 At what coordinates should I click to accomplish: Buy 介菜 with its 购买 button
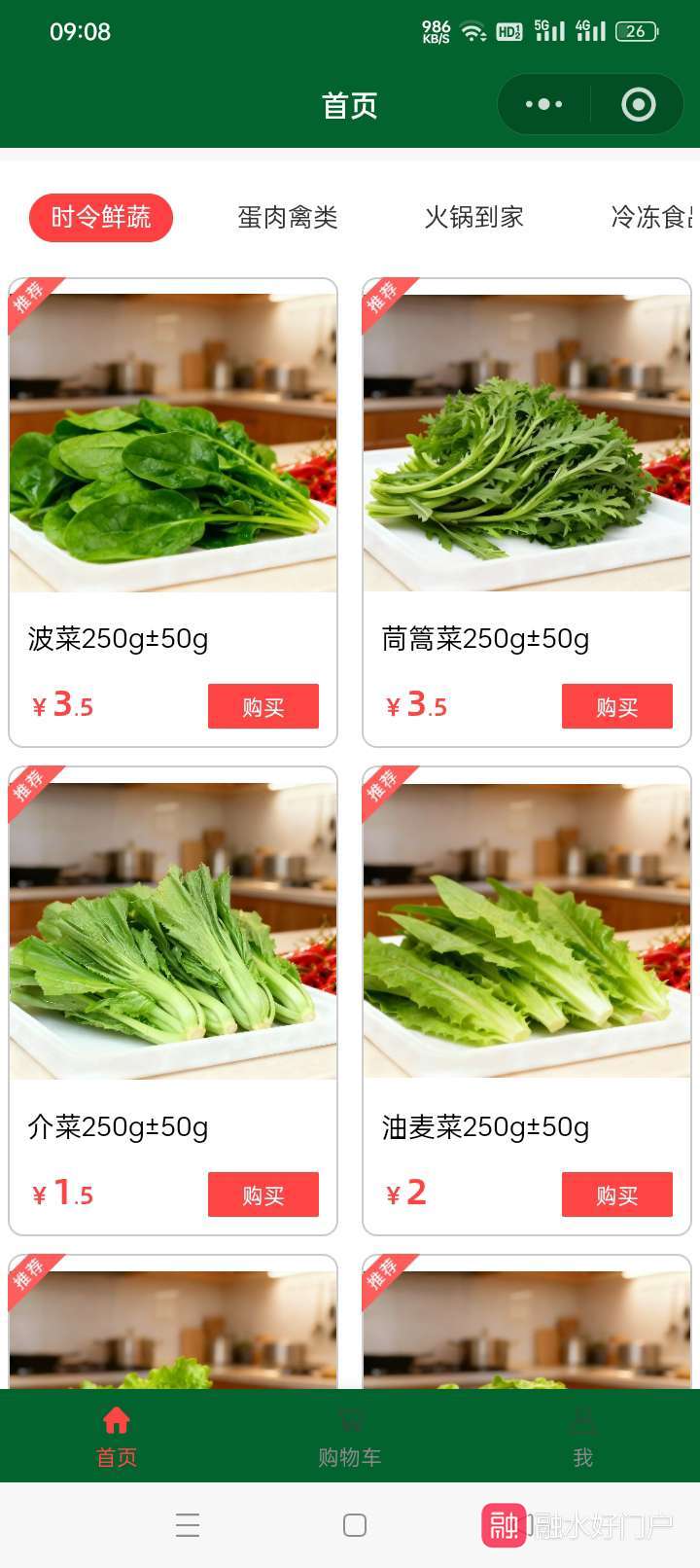point(263,1194)
